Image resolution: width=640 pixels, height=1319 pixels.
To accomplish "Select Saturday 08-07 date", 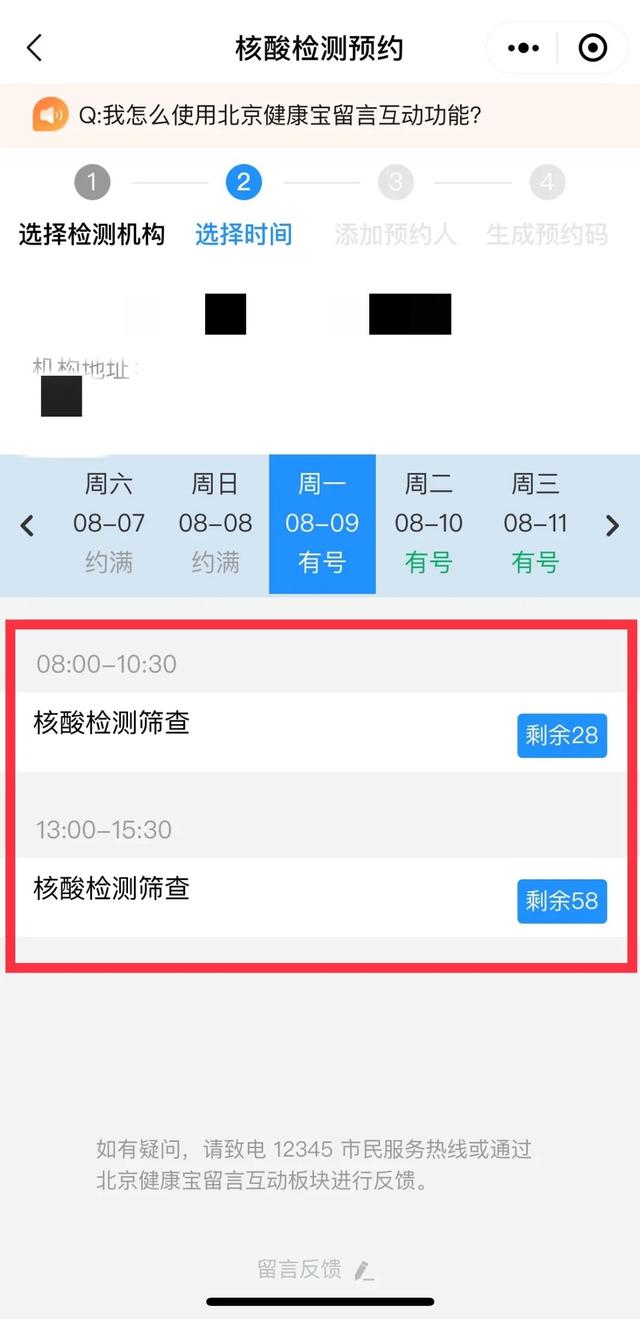I will tap(108, 523).
